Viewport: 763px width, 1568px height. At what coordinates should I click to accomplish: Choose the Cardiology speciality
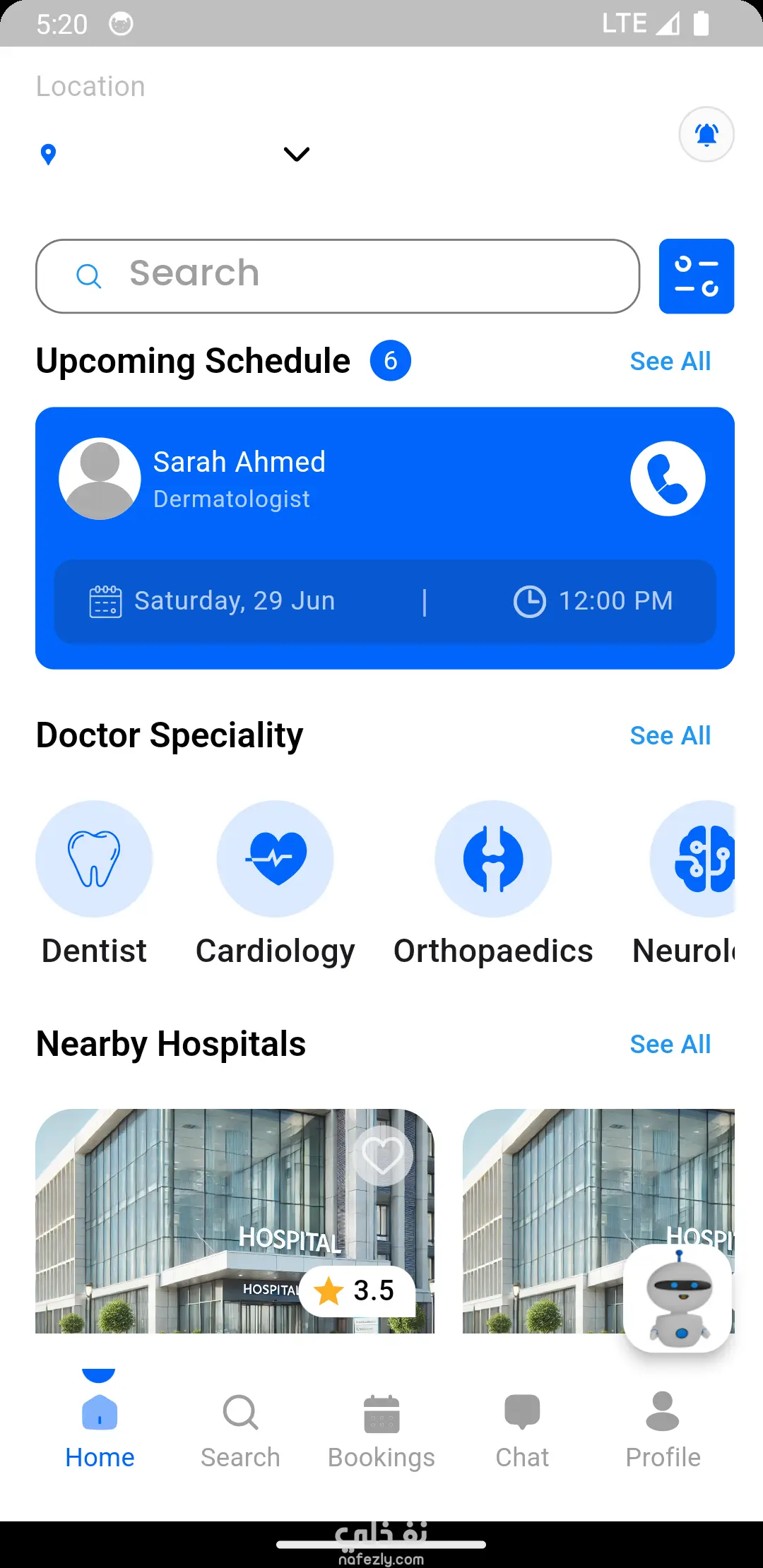[275, 860]
